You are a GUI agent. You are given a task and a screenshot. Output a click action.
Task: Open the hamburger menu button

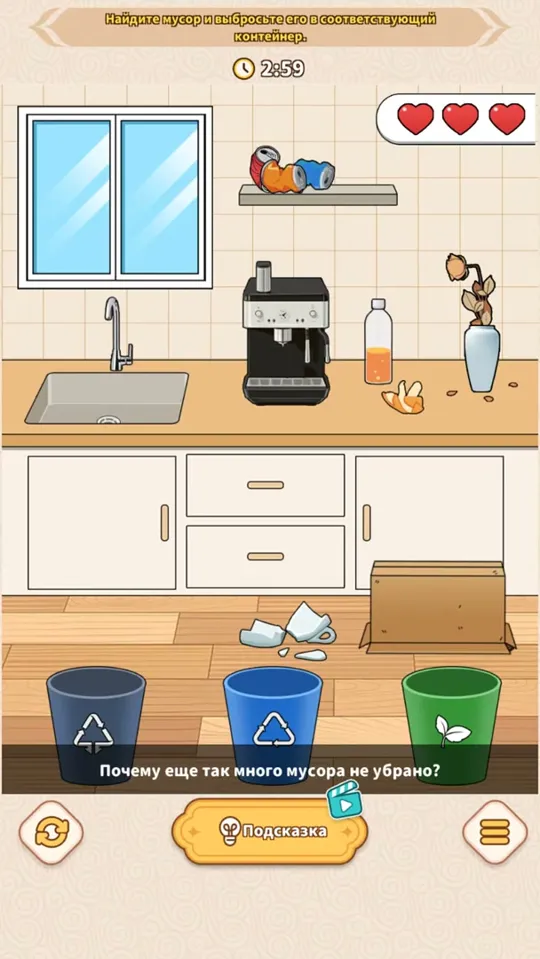coord(495,832)
